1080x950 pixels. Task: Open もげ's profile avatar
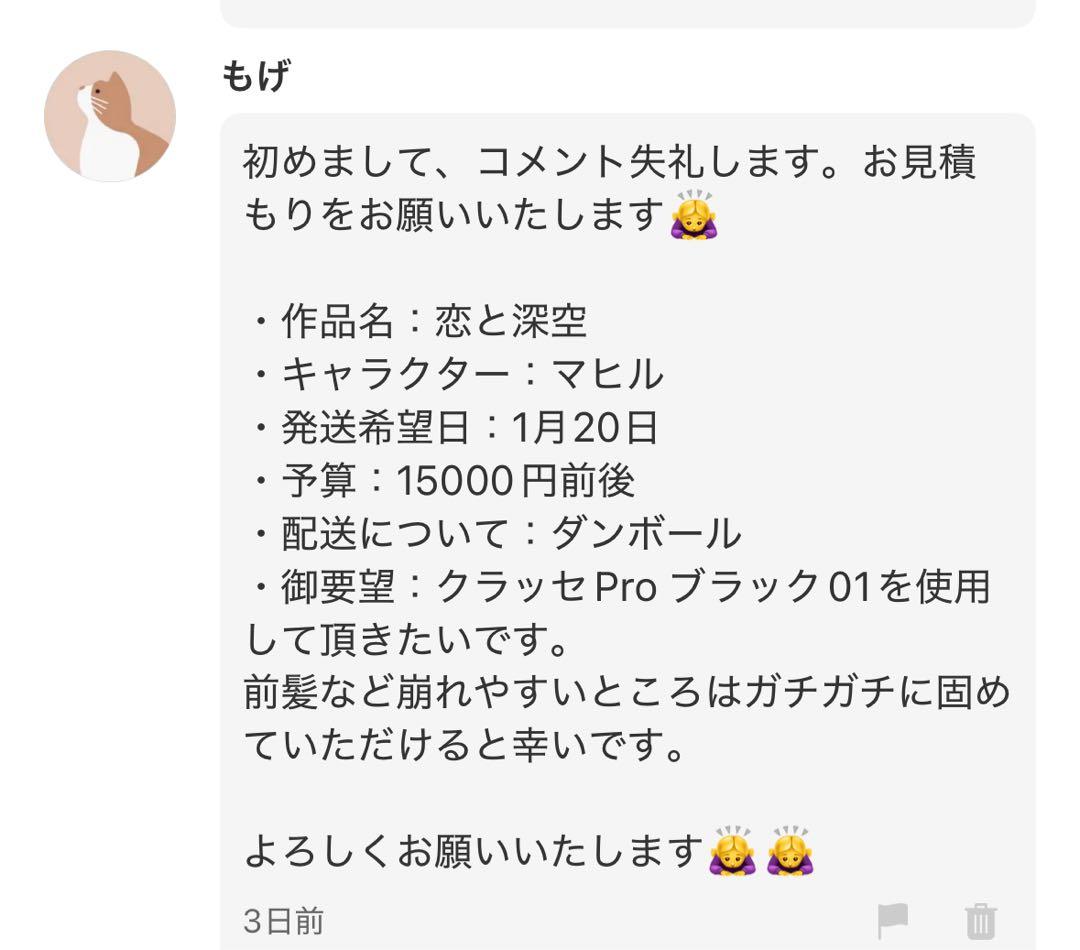pos(110,116)
